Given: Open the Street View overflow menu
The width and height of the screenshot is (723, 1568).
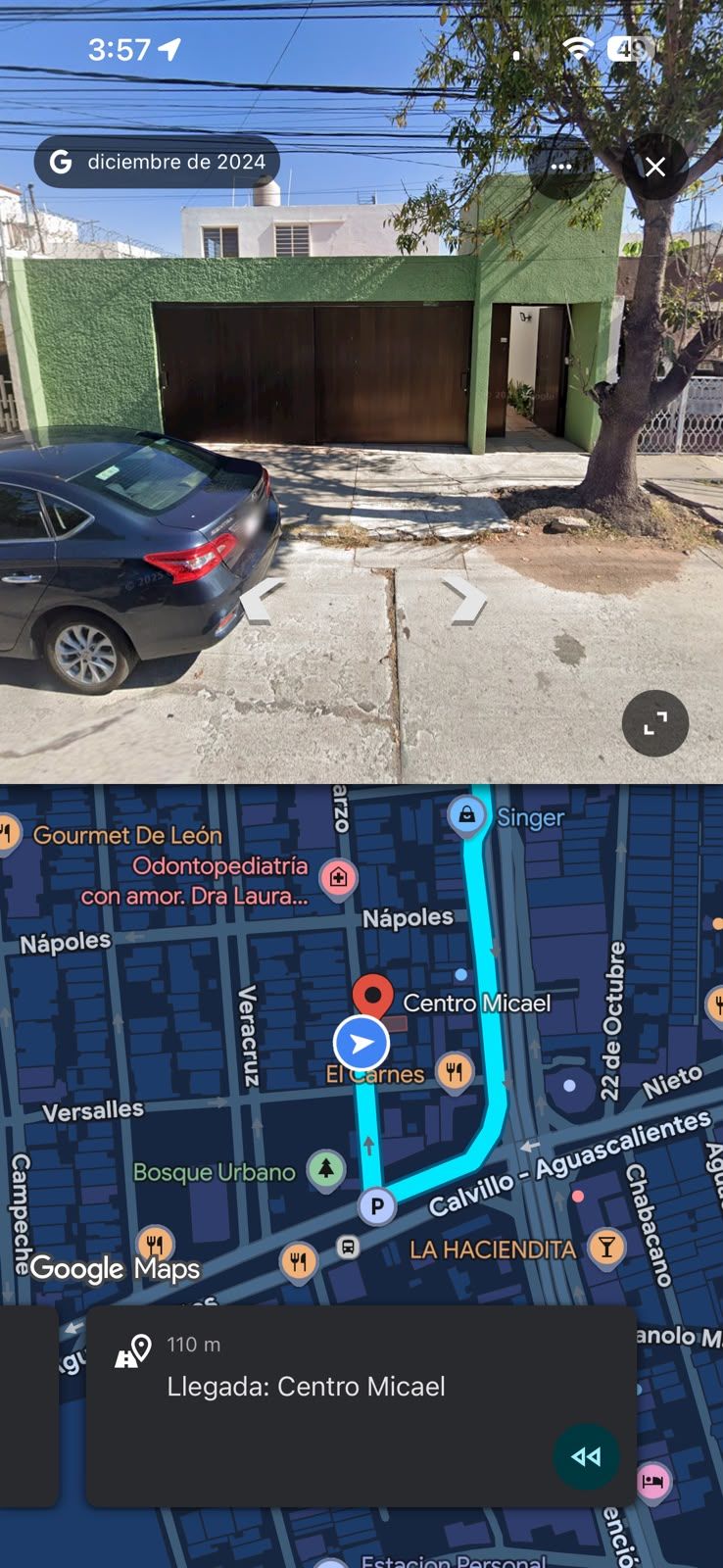Looking at the screenshot, I should [x=560, y=167].
